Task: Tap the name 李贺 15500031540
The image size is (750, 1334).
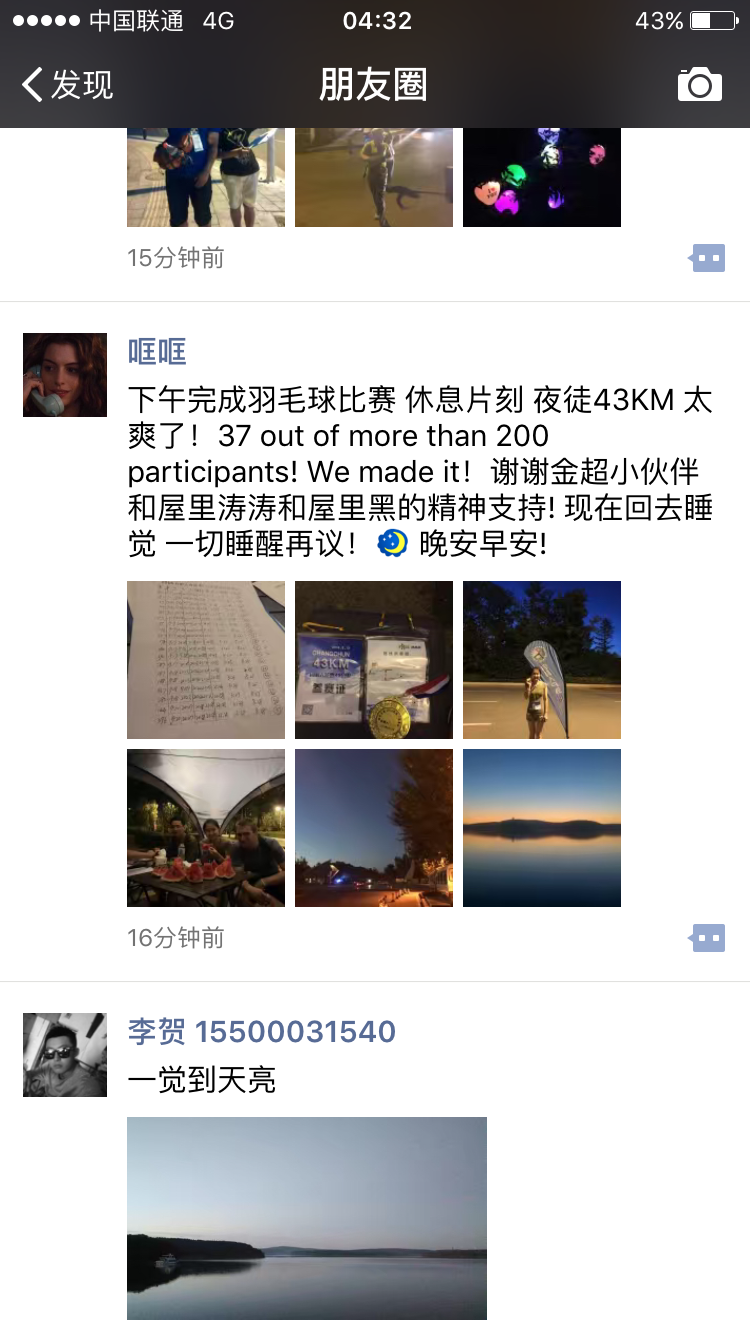Action: coord(262,1031)
